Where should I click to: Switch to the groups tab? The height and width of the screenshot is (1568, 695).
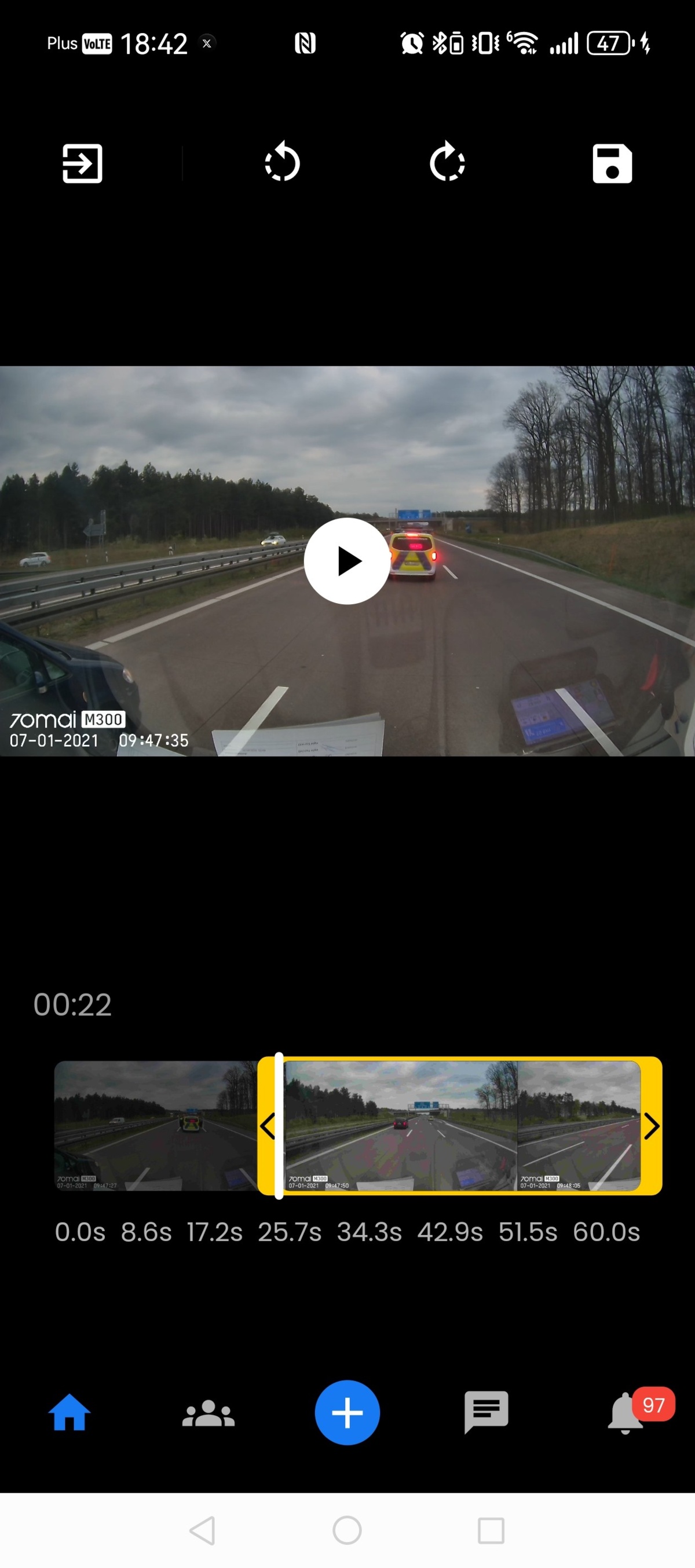pos(209,1413)
